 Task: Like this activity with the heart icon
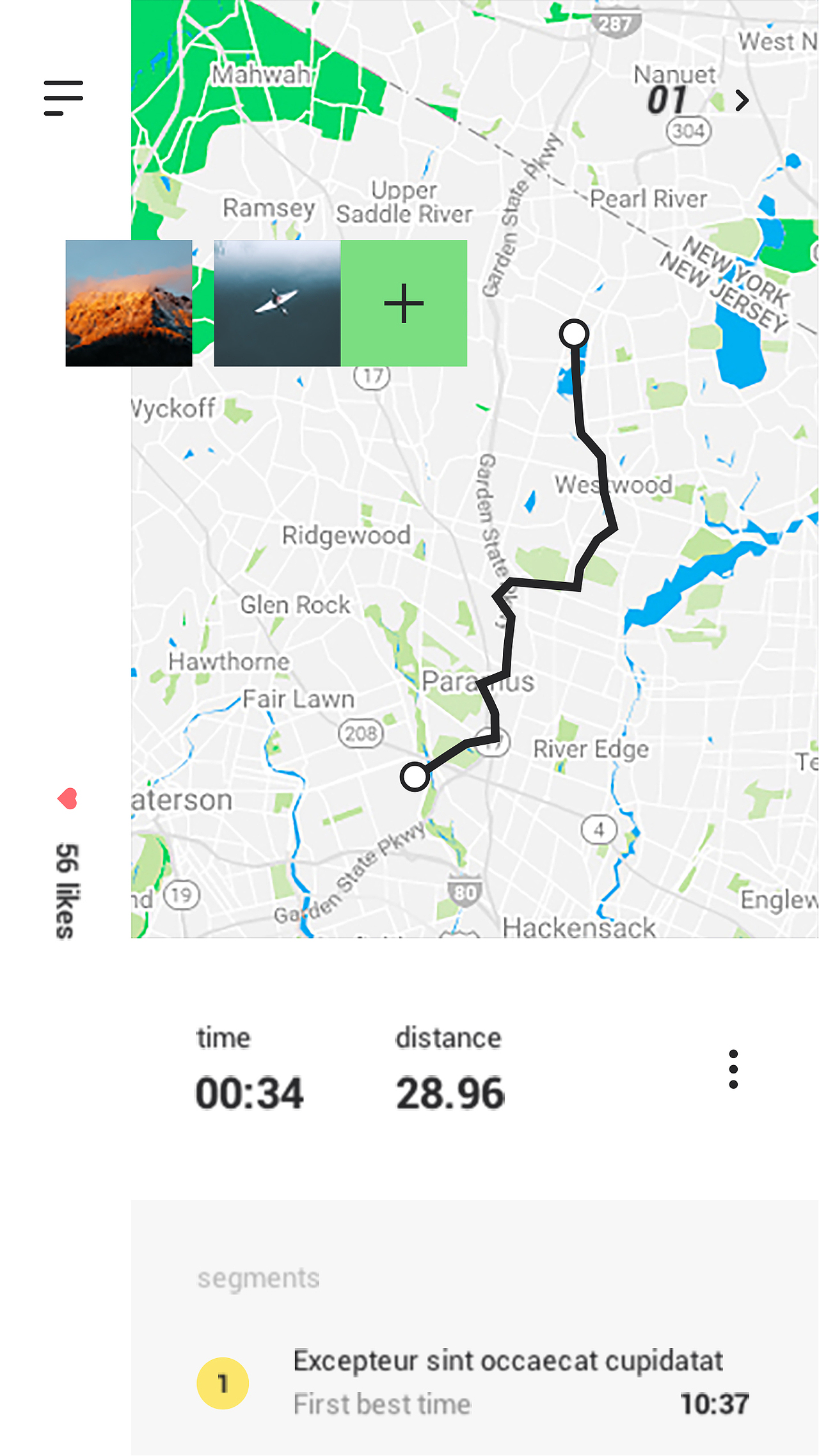68,798
